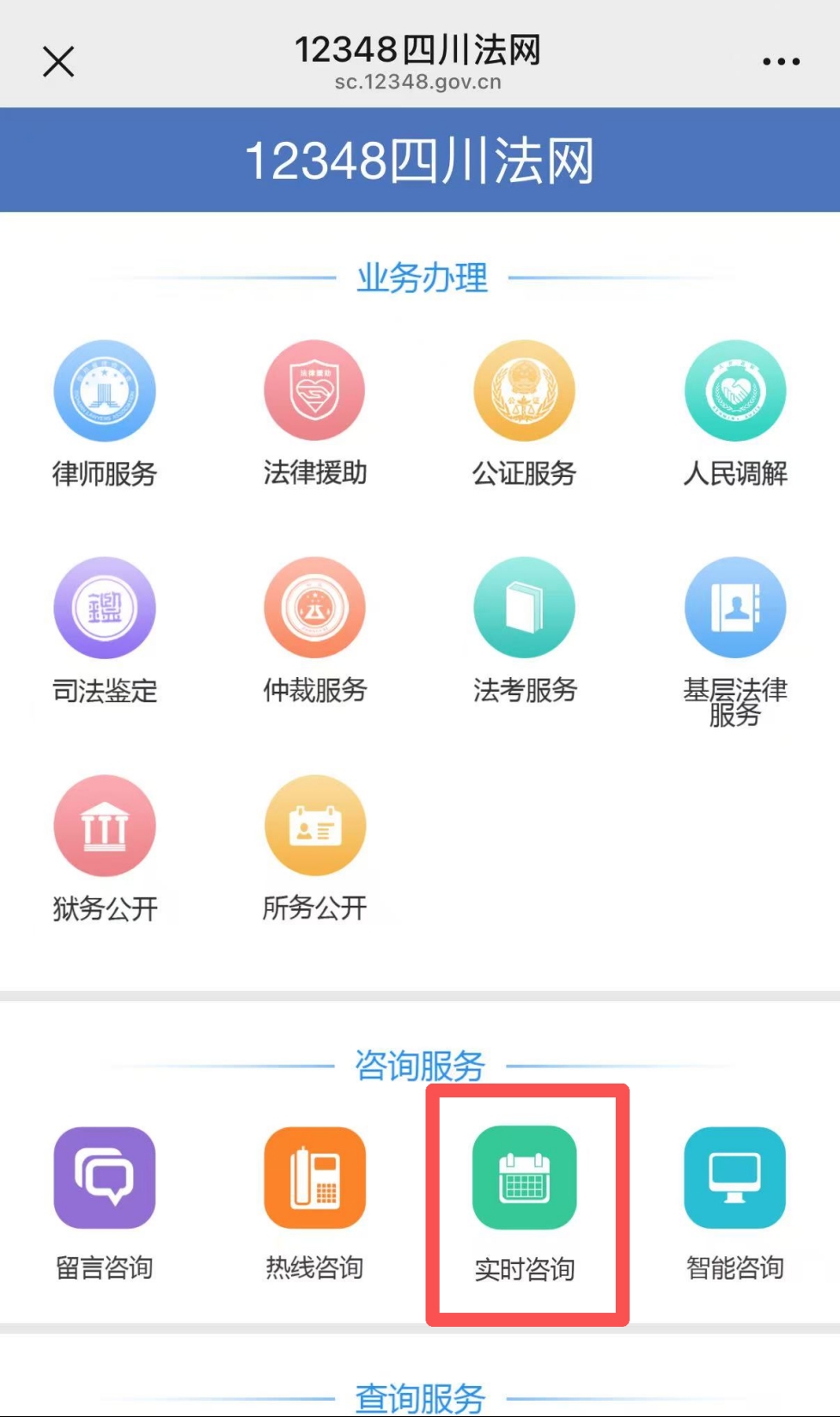Start 实时咨询 real-time consultation
840x1417 pixels.
pos(524,1178)
